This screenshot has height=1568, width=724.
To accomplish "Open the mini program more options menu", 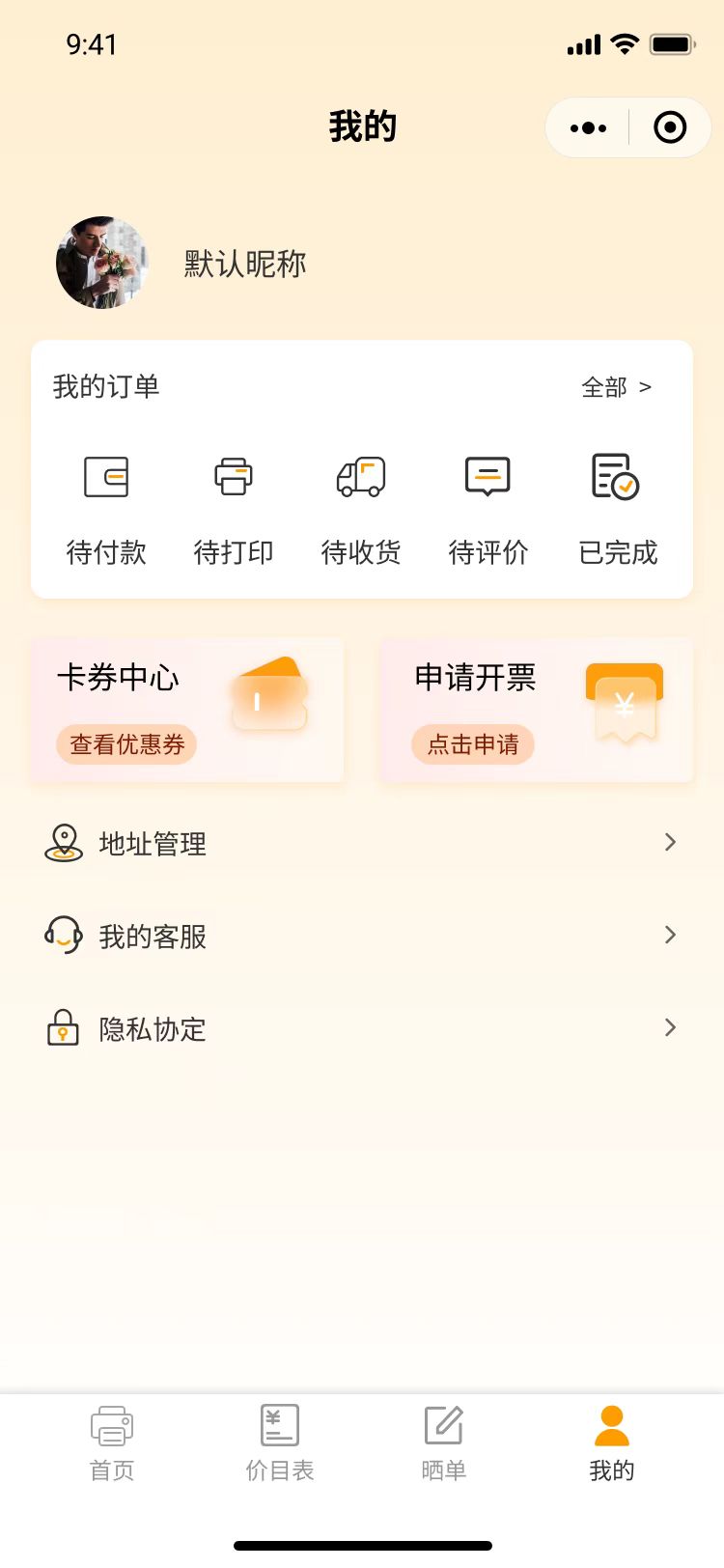I will [x=588, y=127].
